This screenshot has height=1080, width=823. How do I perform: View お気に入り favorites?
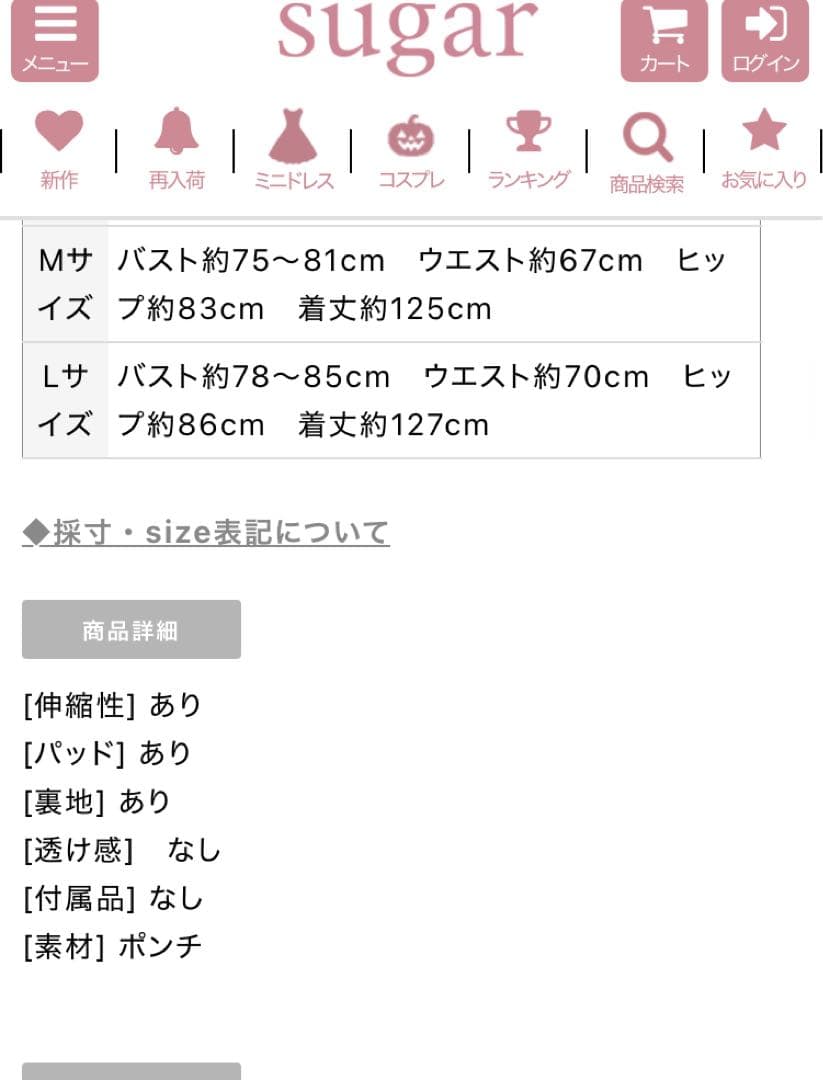764,151
